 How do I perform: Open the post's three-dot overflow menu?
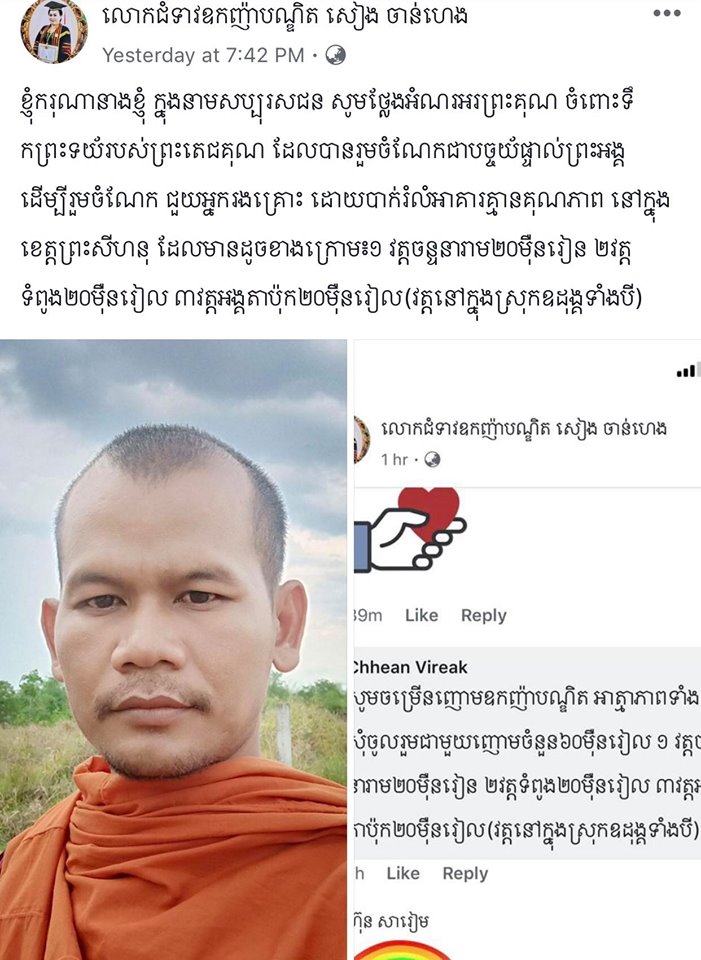(666, 14)
